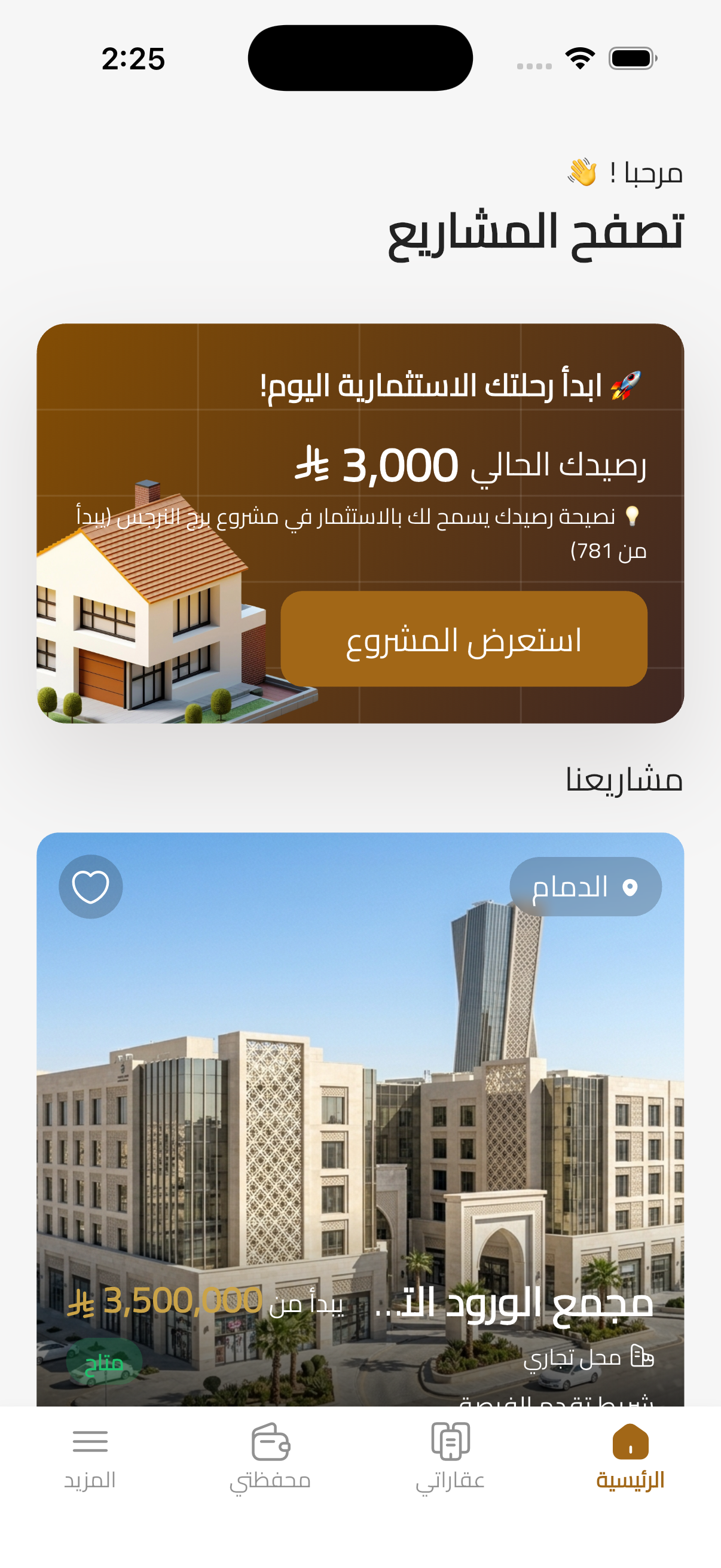
Task: Open the مجمع الورود project card
Action: tap(360, 1096)
